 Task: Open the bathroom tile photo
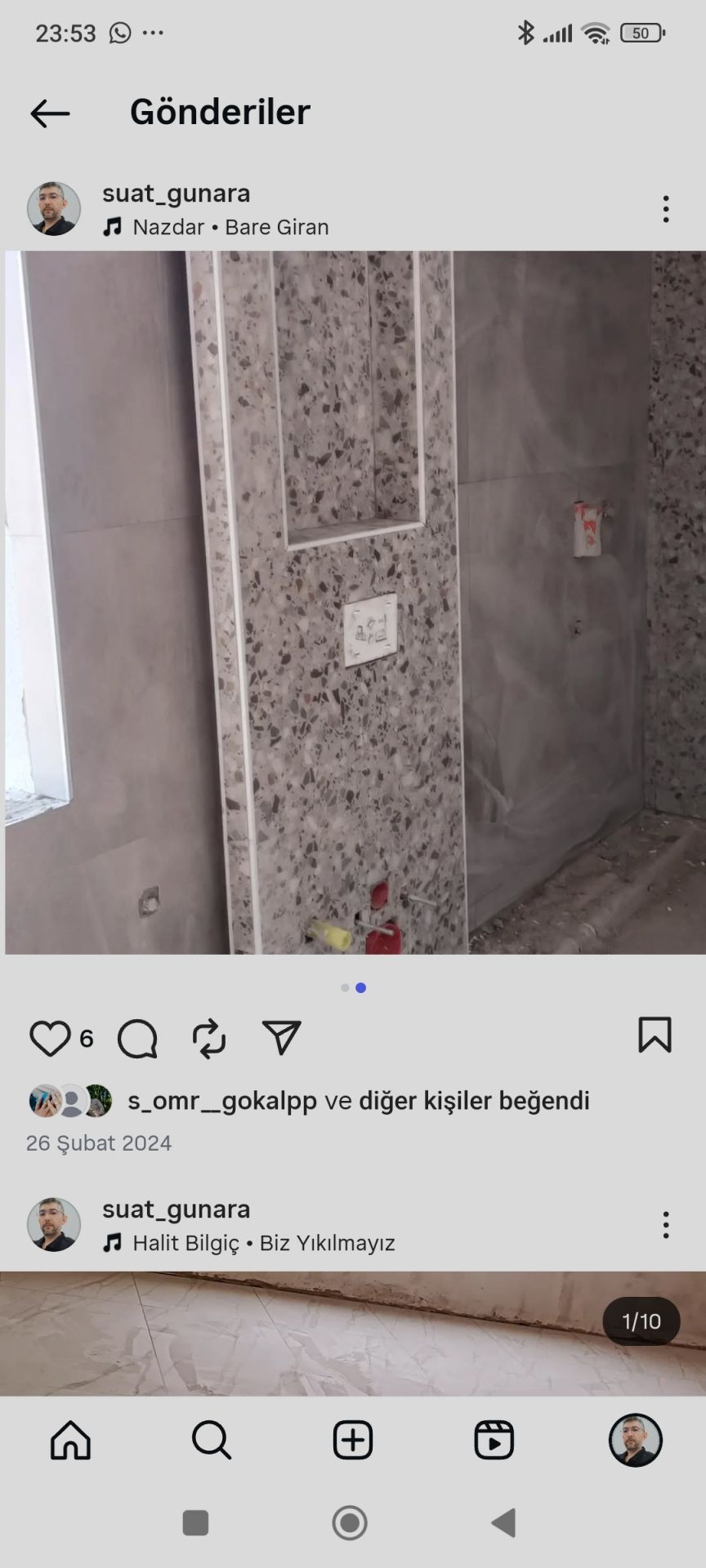(x=353, y=603)
